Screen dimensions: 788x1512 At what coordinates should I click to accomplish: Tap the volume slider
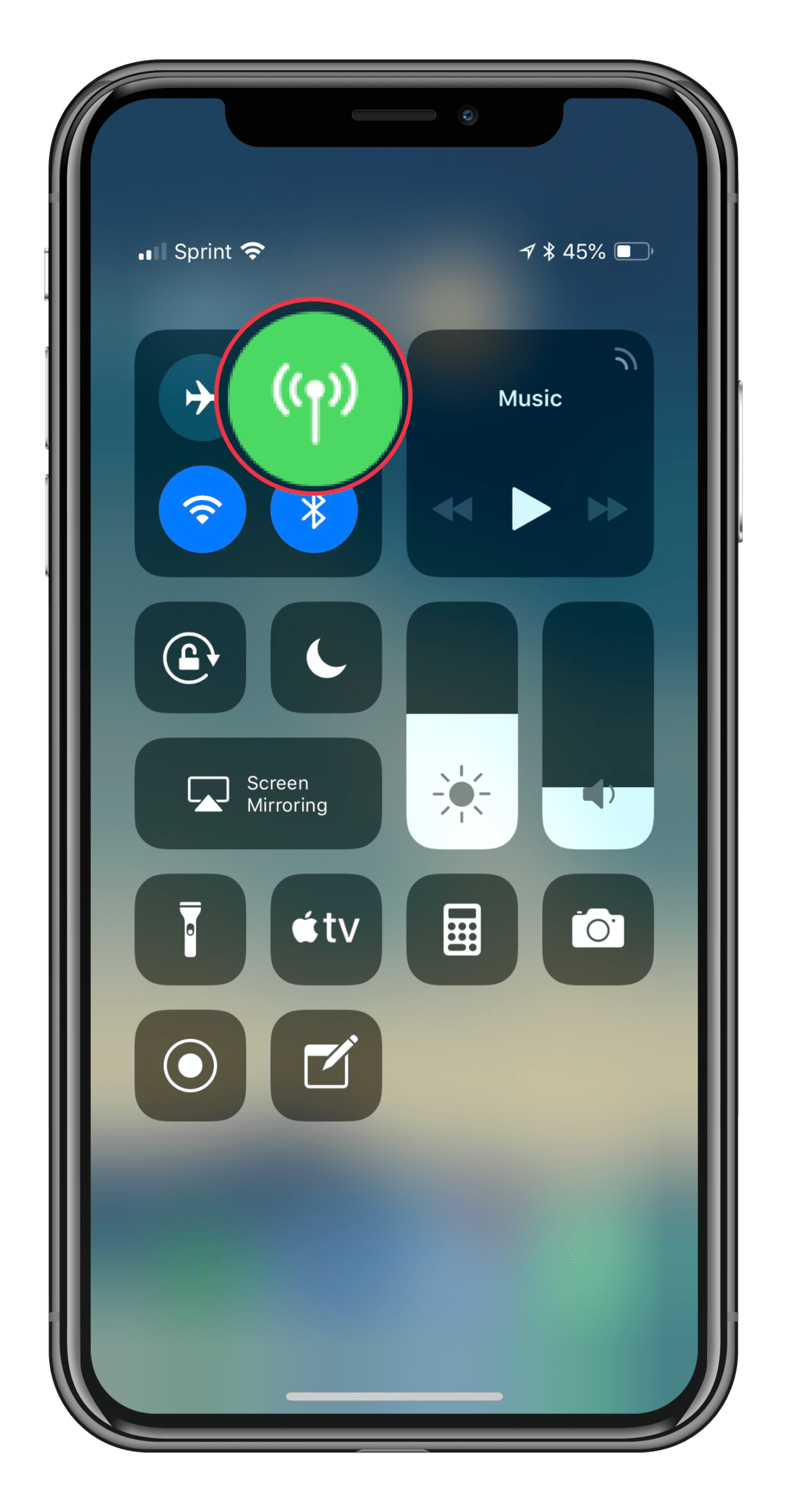coord(597,725)
